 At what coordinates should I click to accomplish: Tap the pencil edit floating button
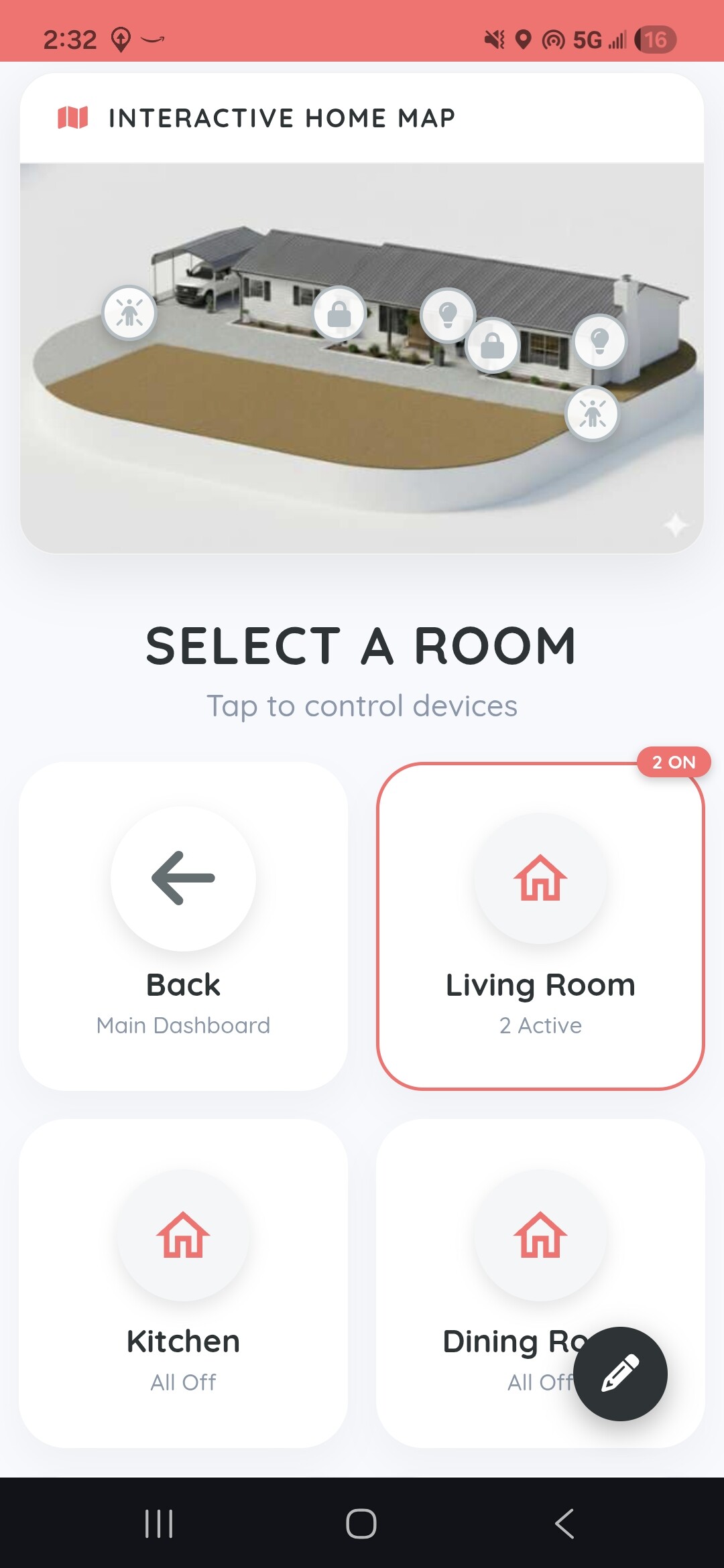(620, 1374)
